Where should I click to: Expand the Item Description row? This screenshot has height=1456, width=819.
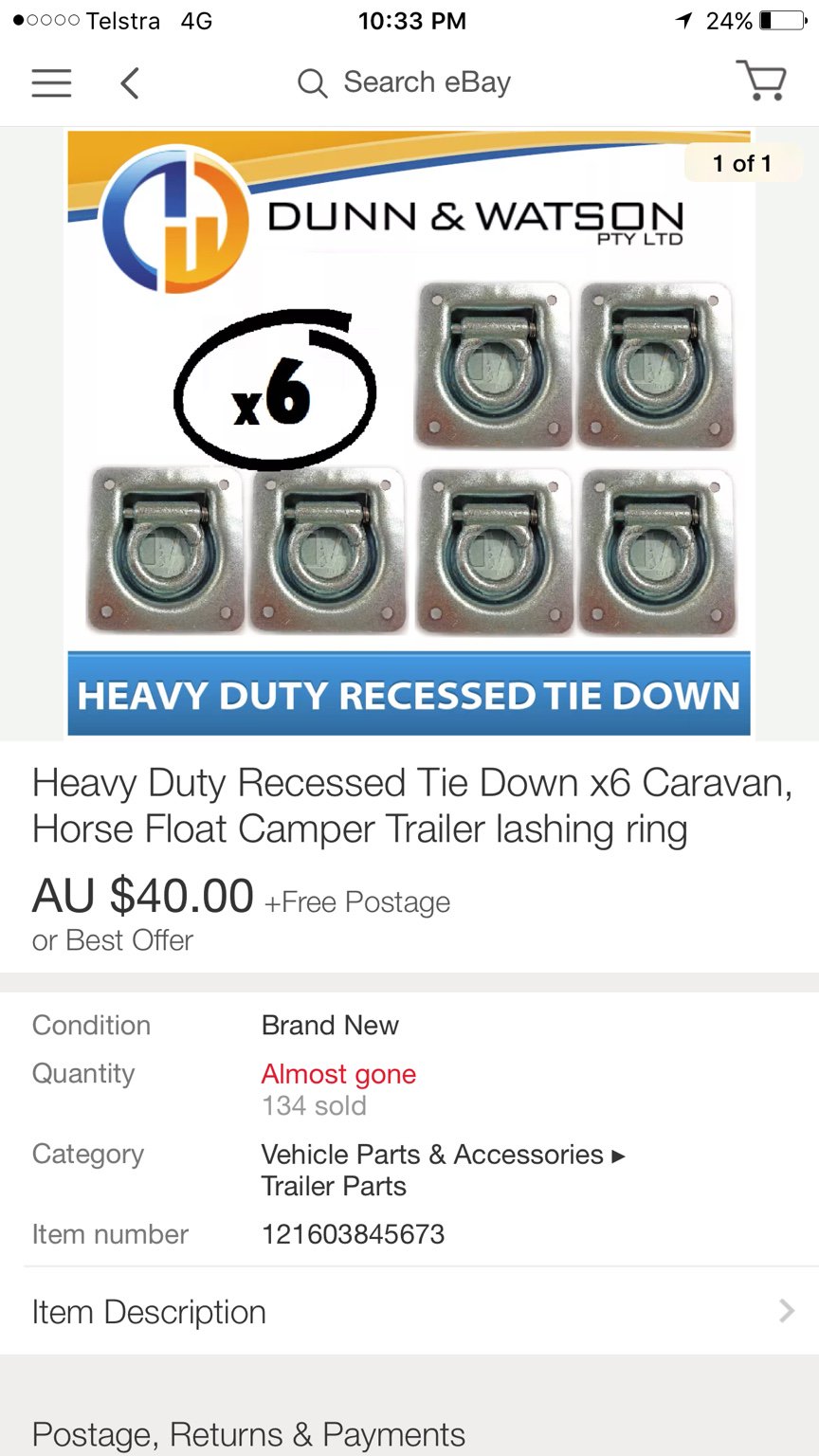coord(409,1312)
